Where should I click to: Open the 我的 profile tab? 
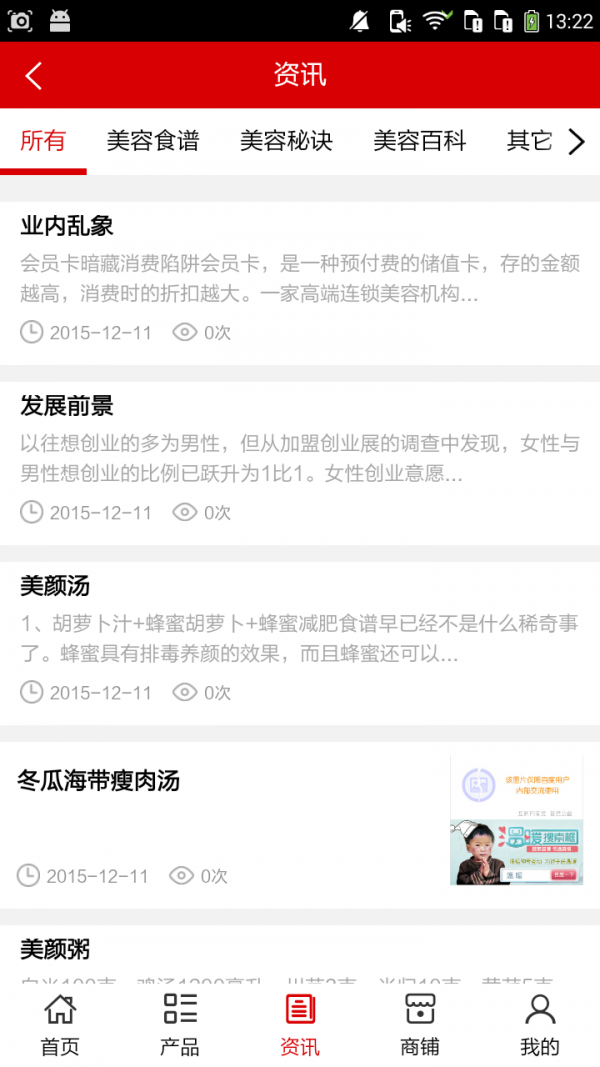click(540, 1025)
